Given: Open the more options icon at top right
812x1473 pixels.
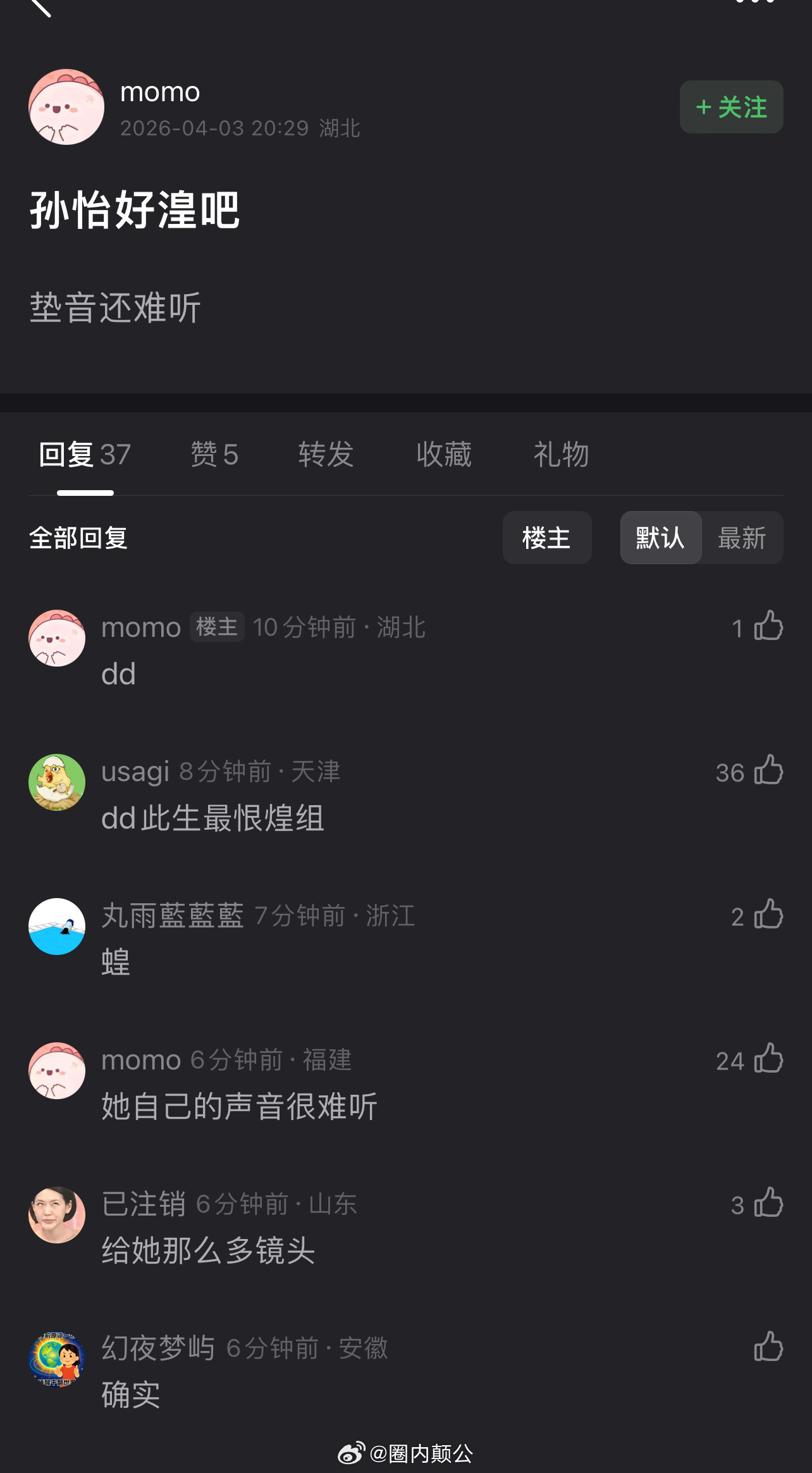Looking at the screenshot, I should (756, 3).
